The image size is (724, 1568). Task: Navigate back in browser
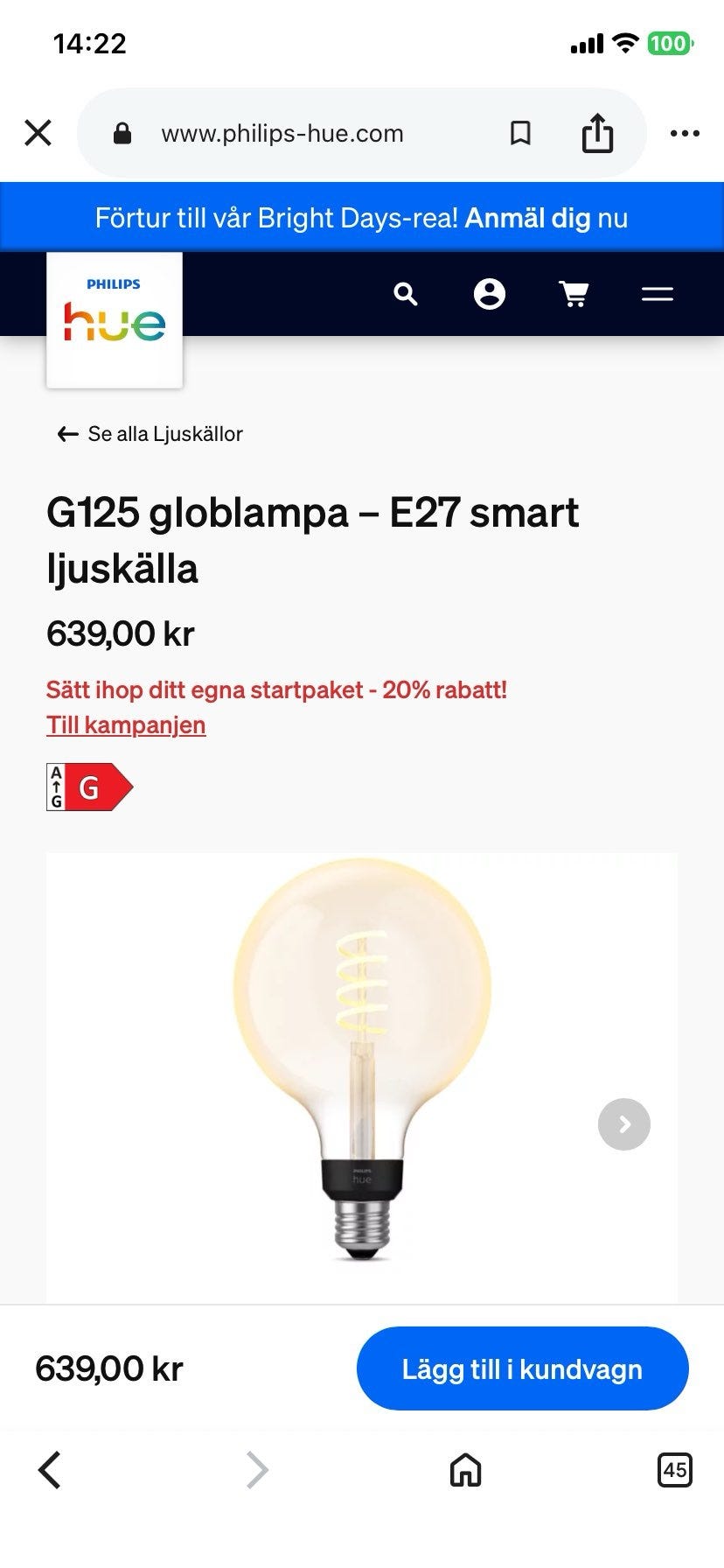[50, 1470]
